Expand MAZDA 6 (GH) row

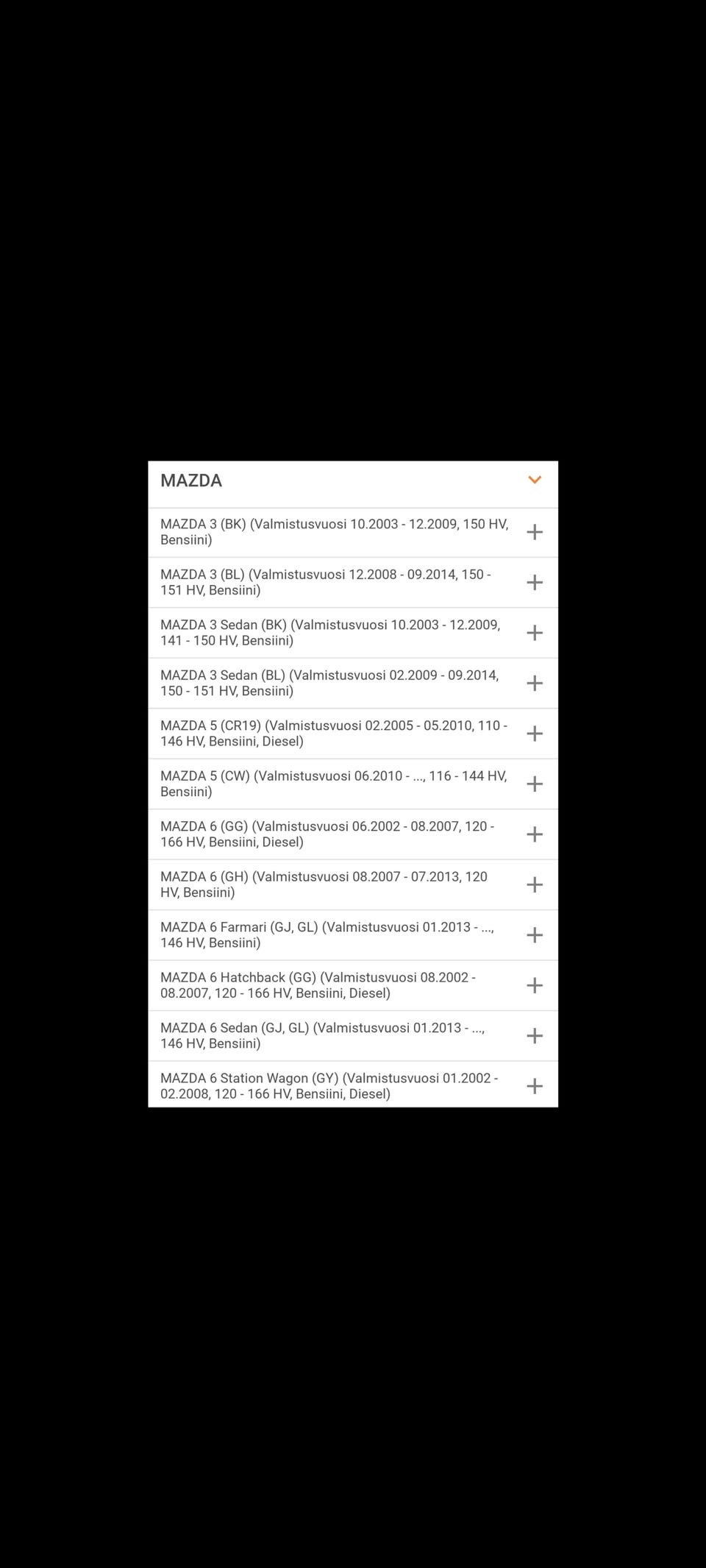click(x=535, y=884)
